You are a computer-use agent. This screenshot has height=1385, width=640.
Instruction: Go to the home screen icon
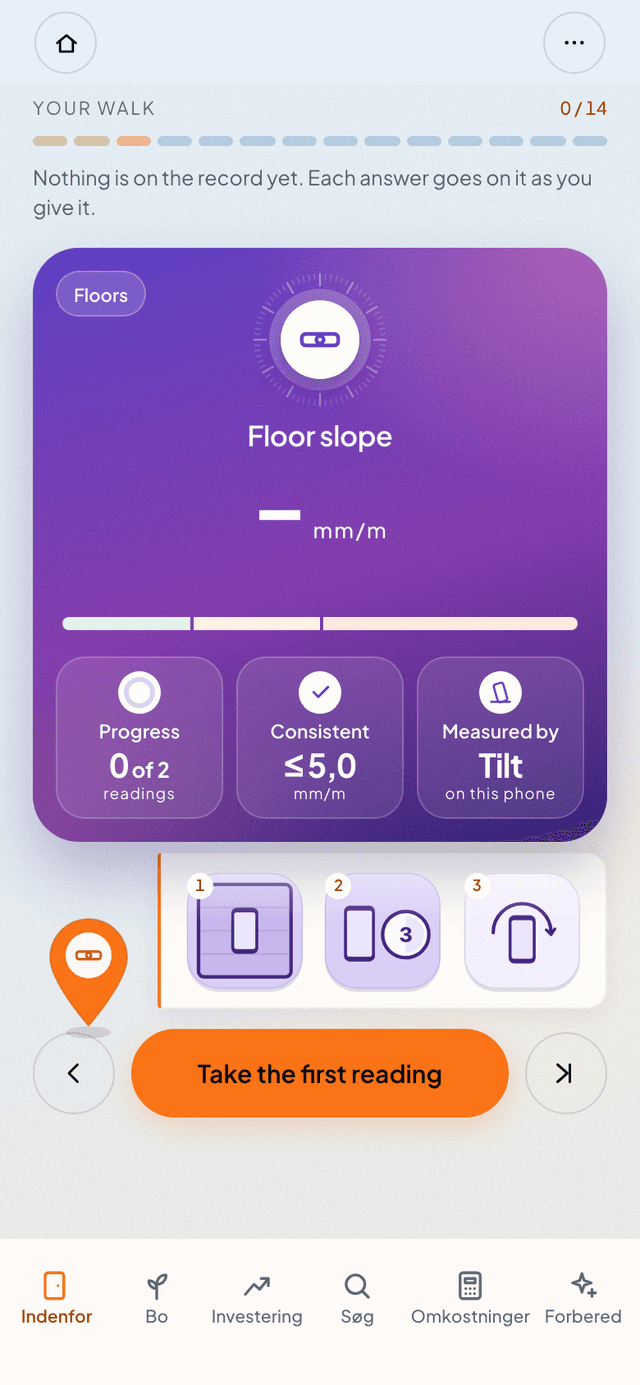pyautogui.click(x=66, y=43)
